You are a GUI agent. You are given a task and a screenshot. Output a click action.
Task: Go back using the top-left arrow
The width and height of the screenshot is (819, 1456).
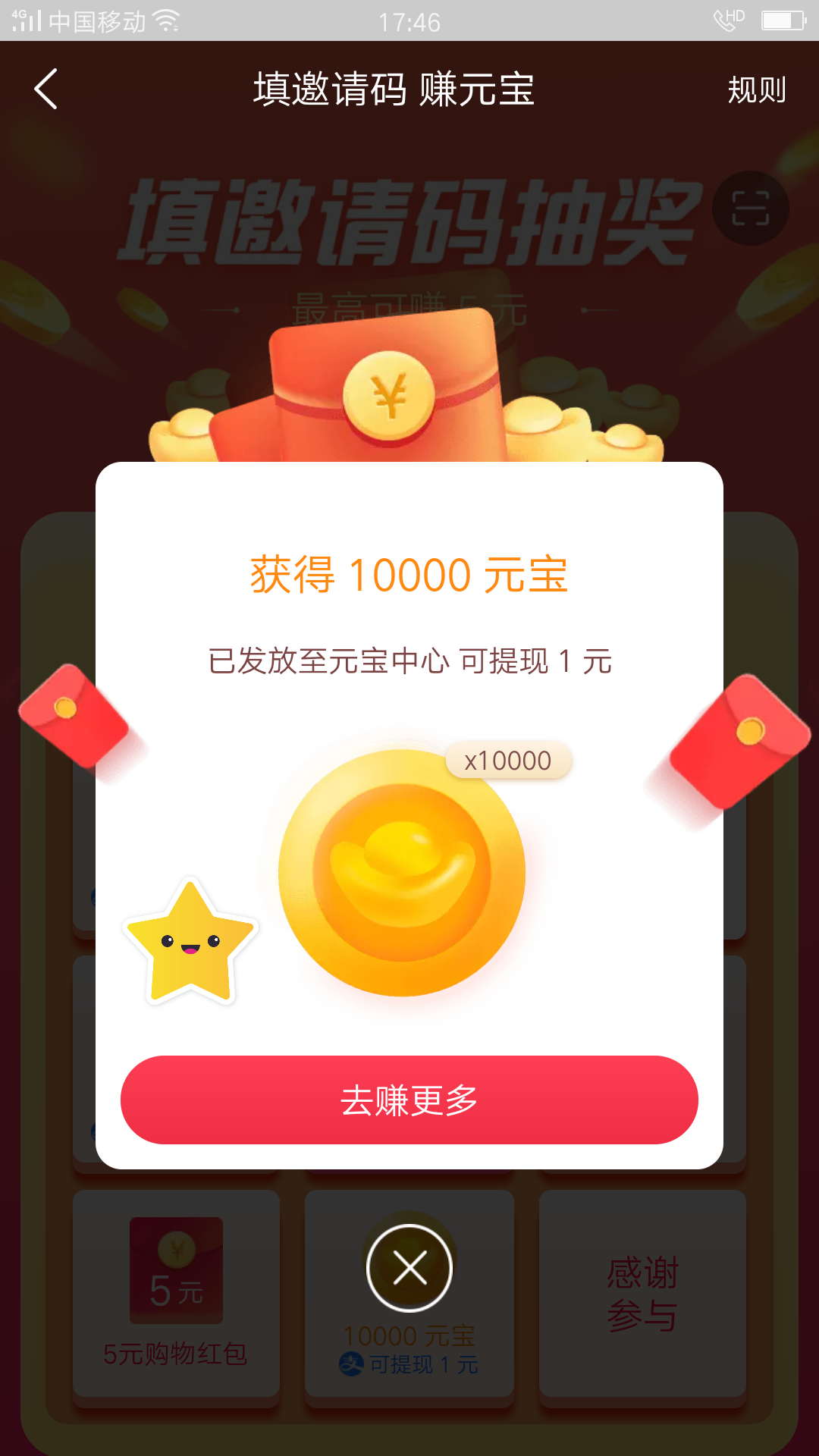47,89
